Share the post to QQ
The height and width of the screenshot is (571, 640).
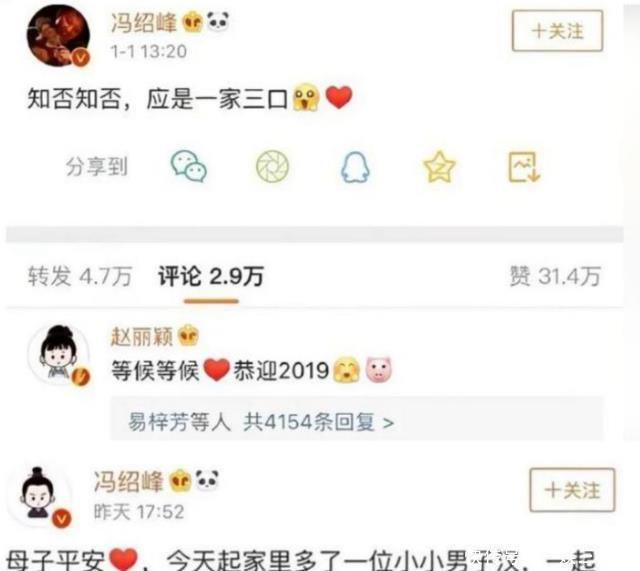(354, 166)
